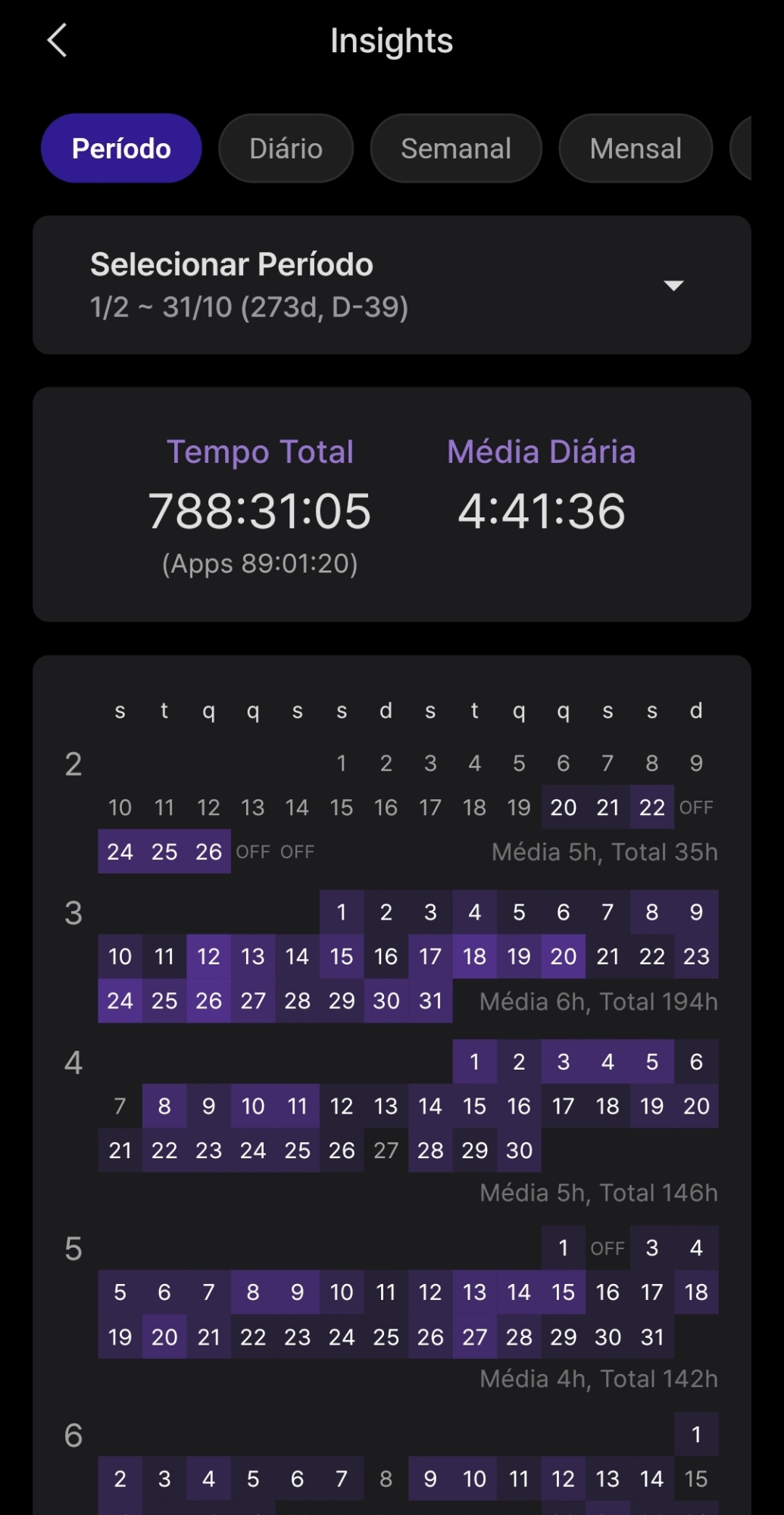Screen dimensions: 784x1515
Task: Select the Período tab
Action: (121, 148)
